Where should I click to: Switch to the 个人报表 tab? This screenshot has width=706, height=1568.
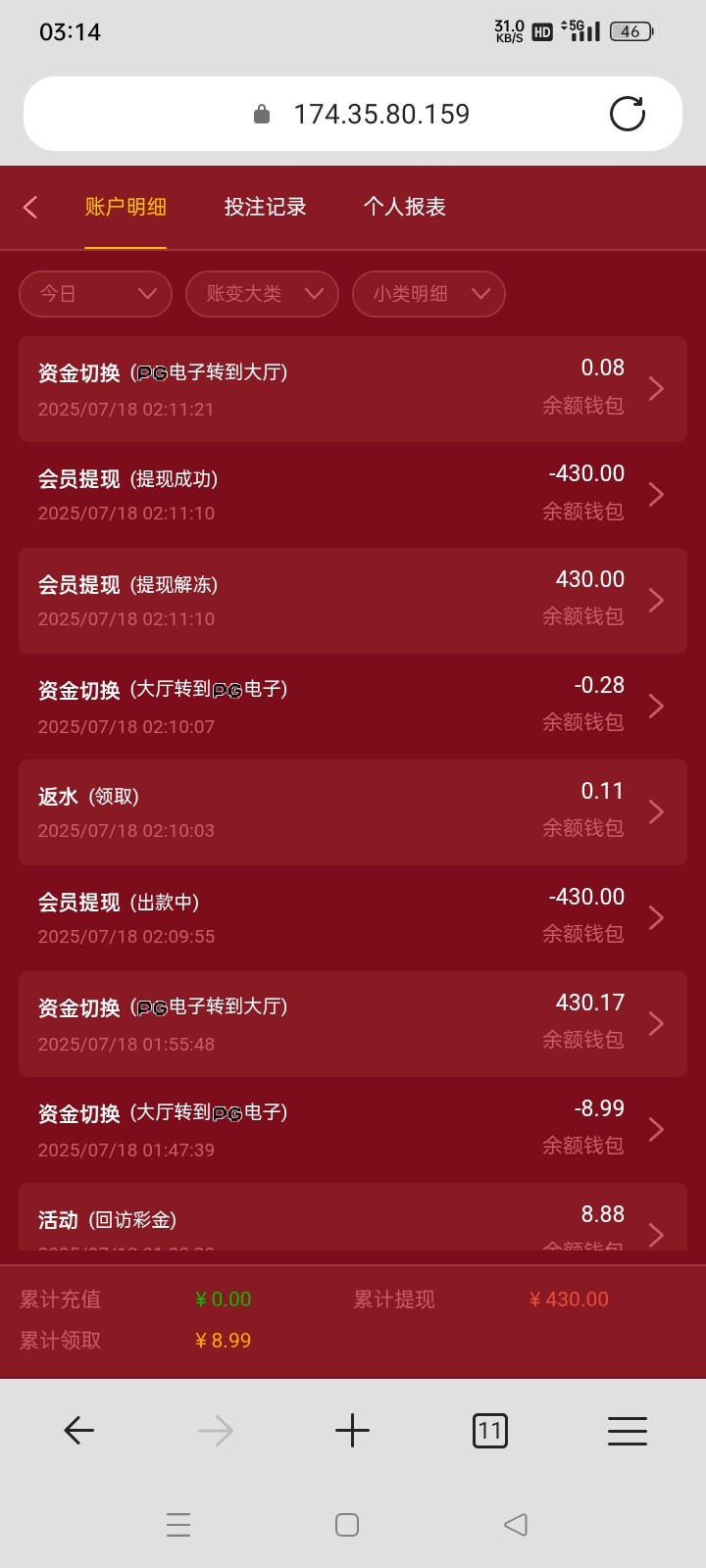[x=405, y=207]
